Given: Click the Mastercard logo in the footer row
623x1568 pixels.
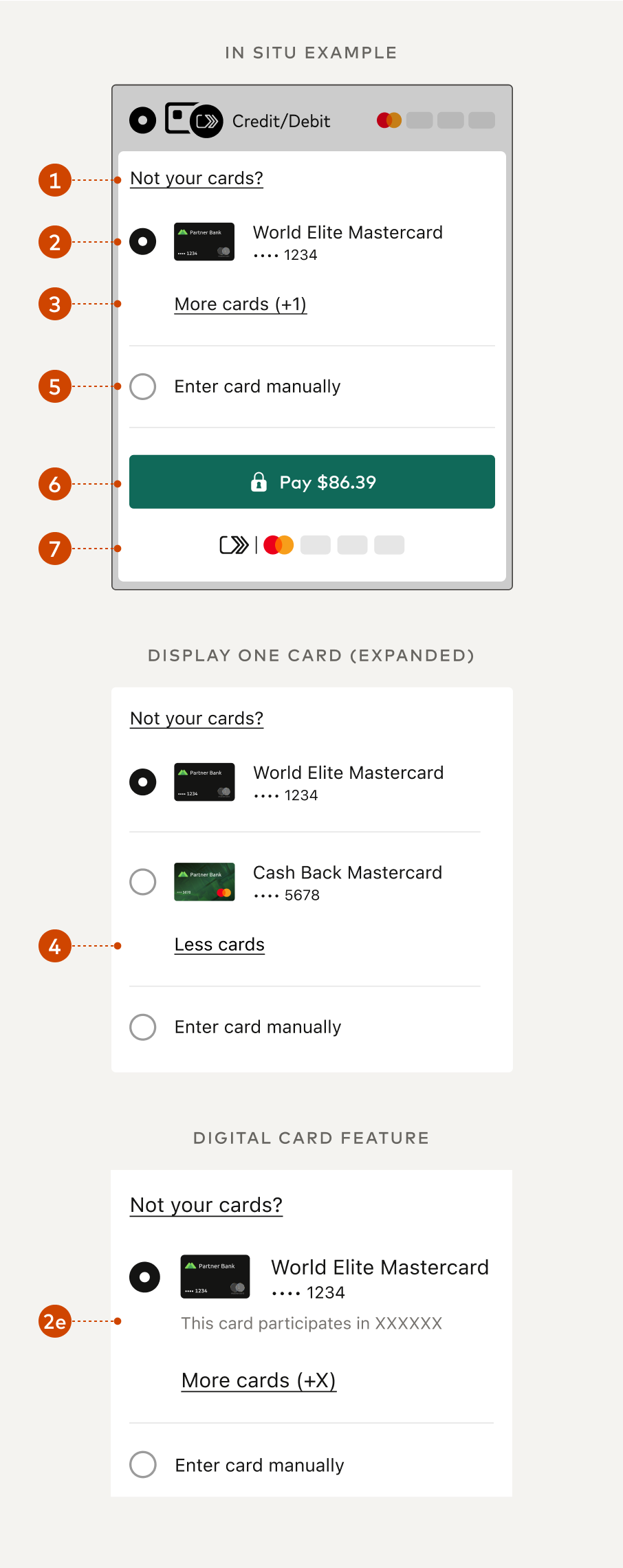Looking at the screenshot, I should (x=278, y=544).
